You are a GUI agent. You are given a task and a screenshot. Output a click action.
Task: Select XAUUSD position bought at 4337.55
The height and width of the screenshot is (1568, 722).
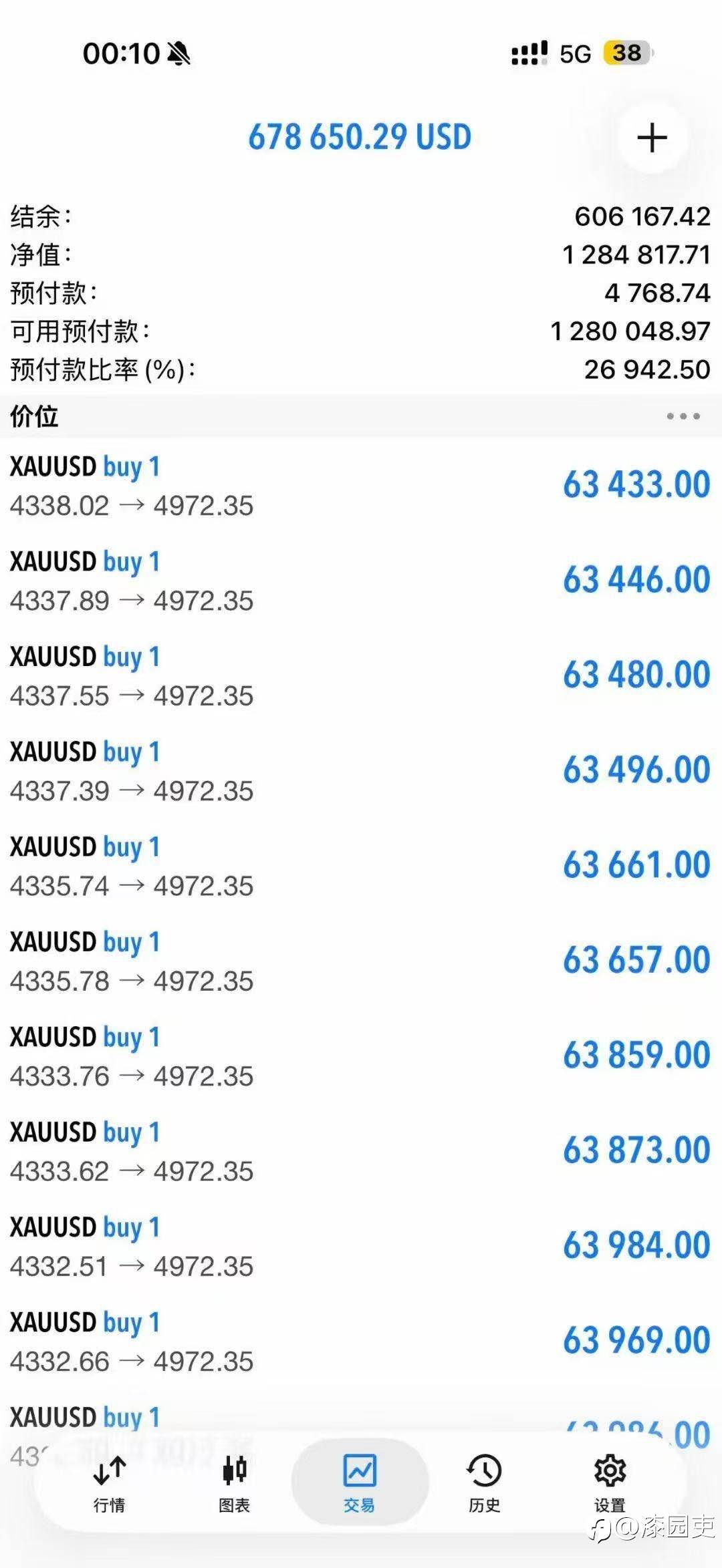coord(361,676)
